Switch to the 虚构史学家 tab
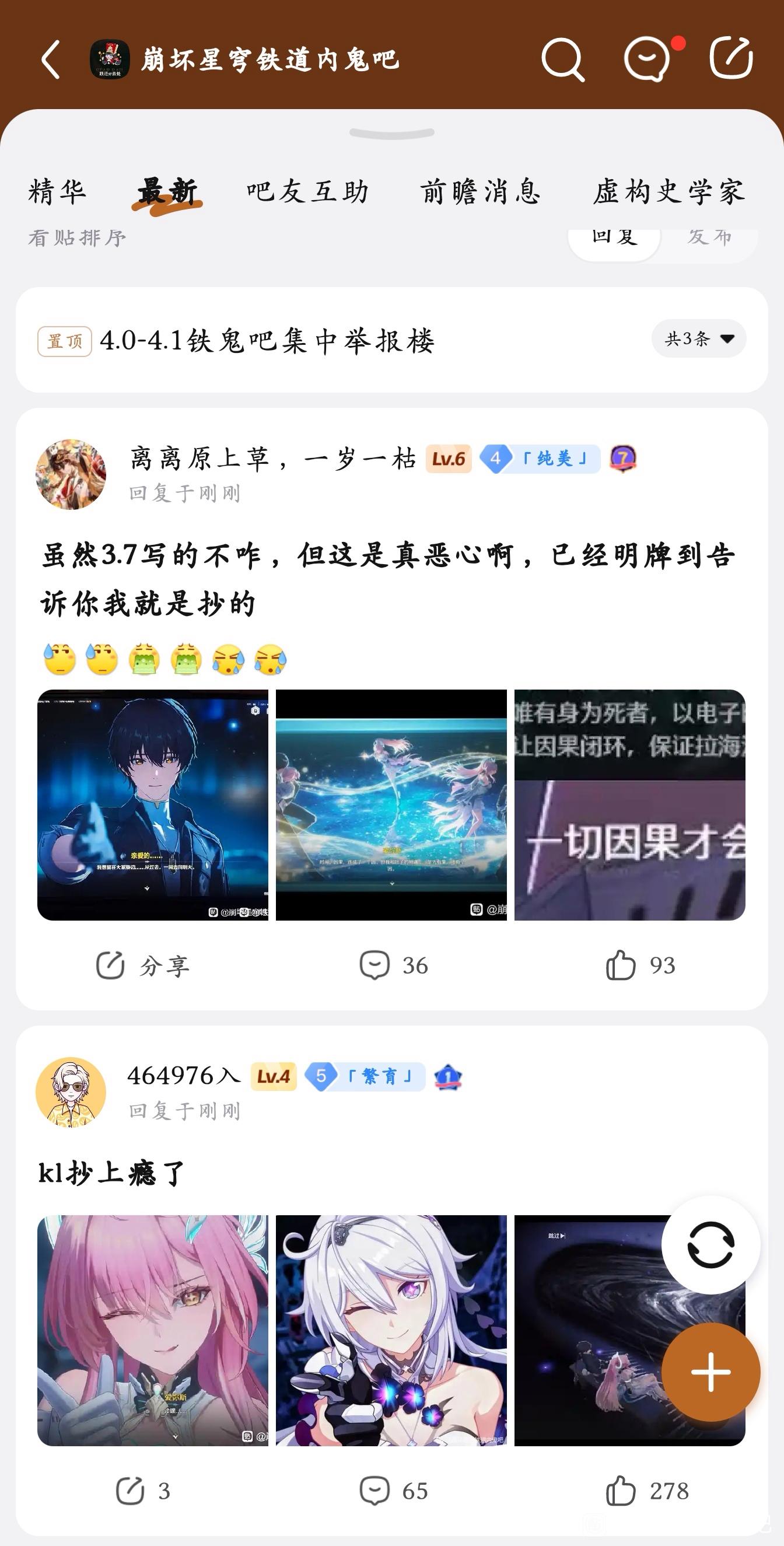The image size is (784, 1546). coord(668,192)
